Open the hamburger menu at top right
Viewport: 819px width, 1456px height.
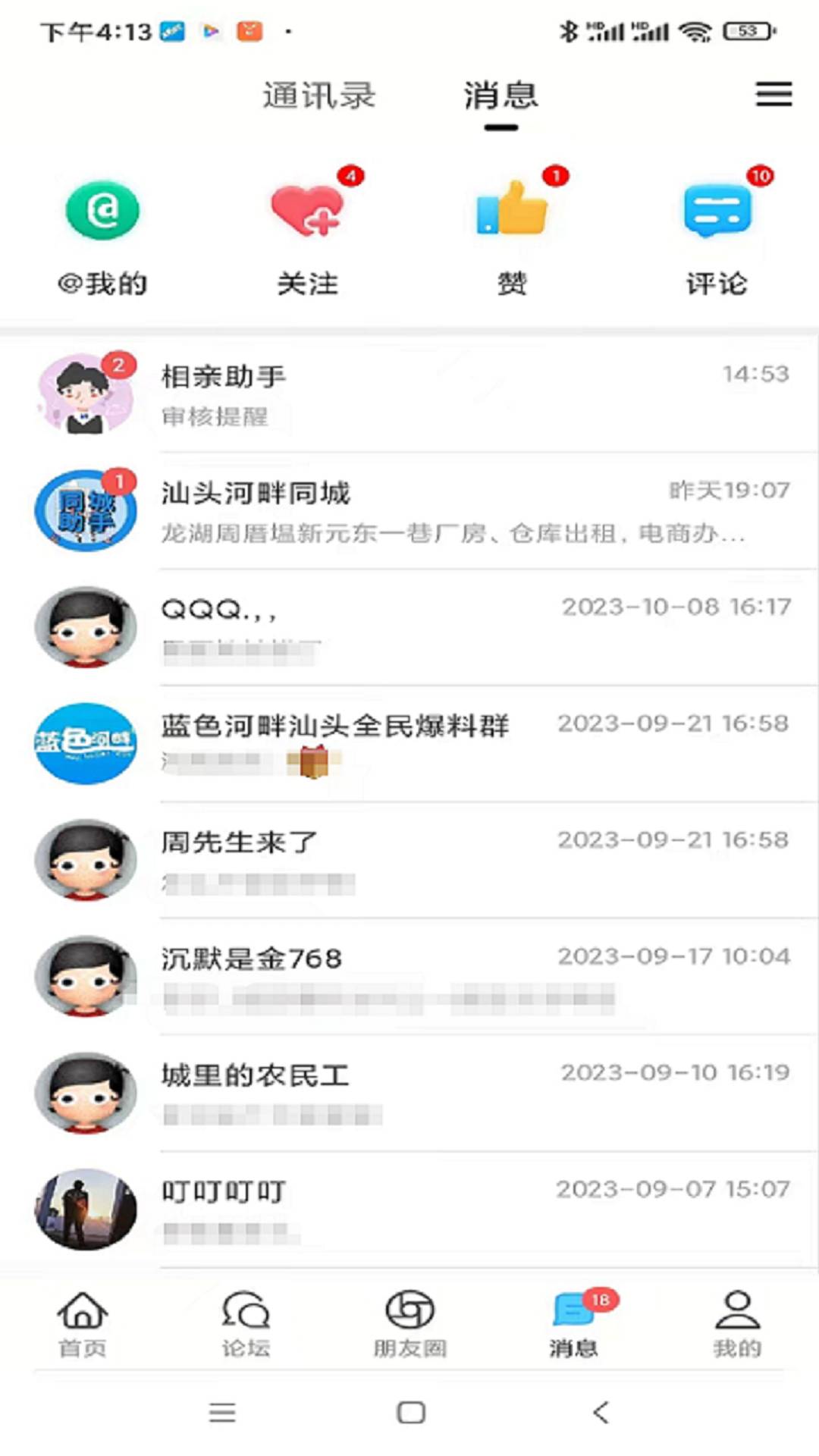point(772,93)
